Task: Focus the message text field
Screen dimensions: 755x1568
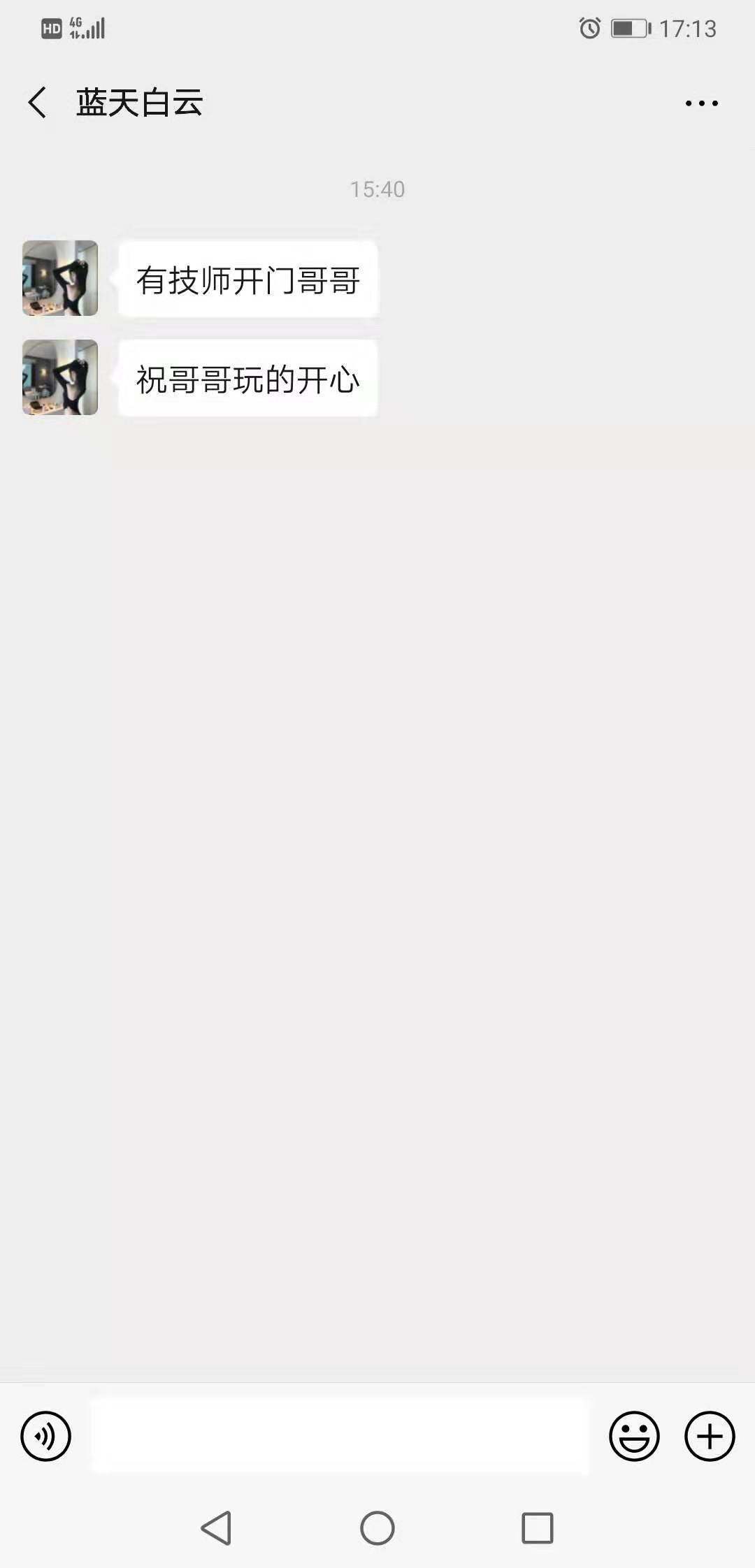Action: click(x=339, y=1437)
